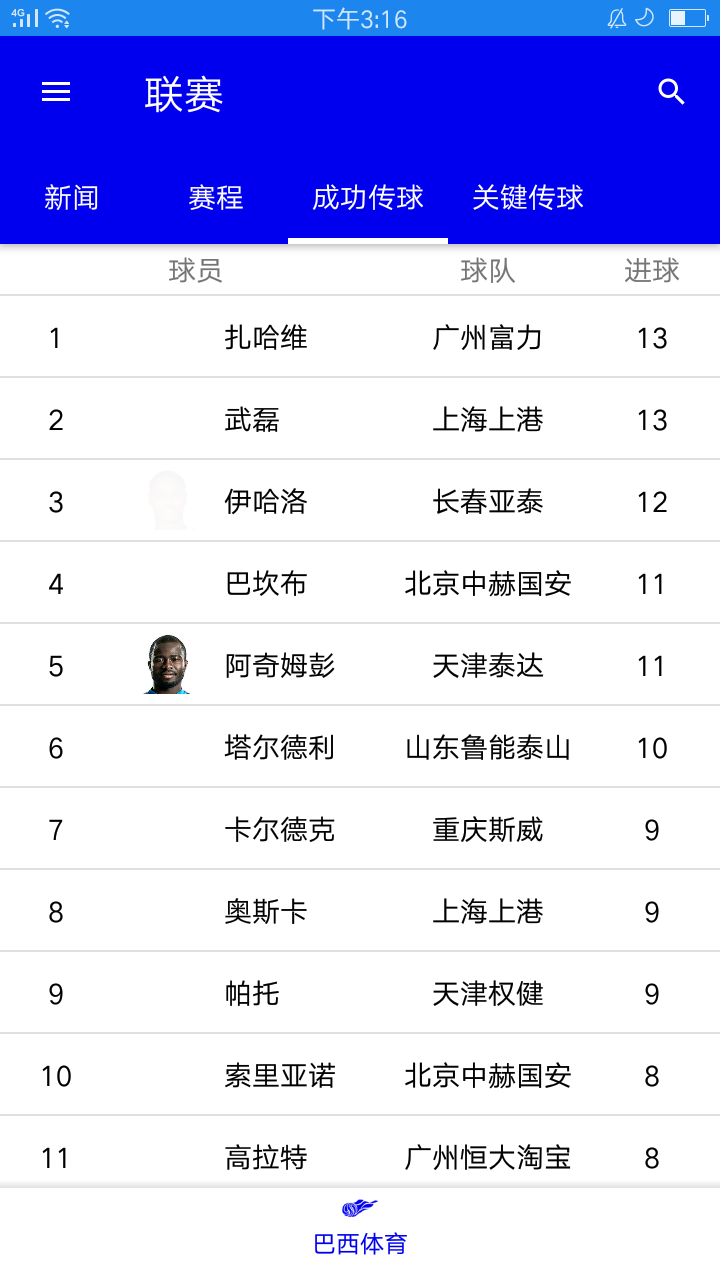Switch to the 新闻 tab
The width and height of the screenshot is (720, 1280).
click(71, 198)
